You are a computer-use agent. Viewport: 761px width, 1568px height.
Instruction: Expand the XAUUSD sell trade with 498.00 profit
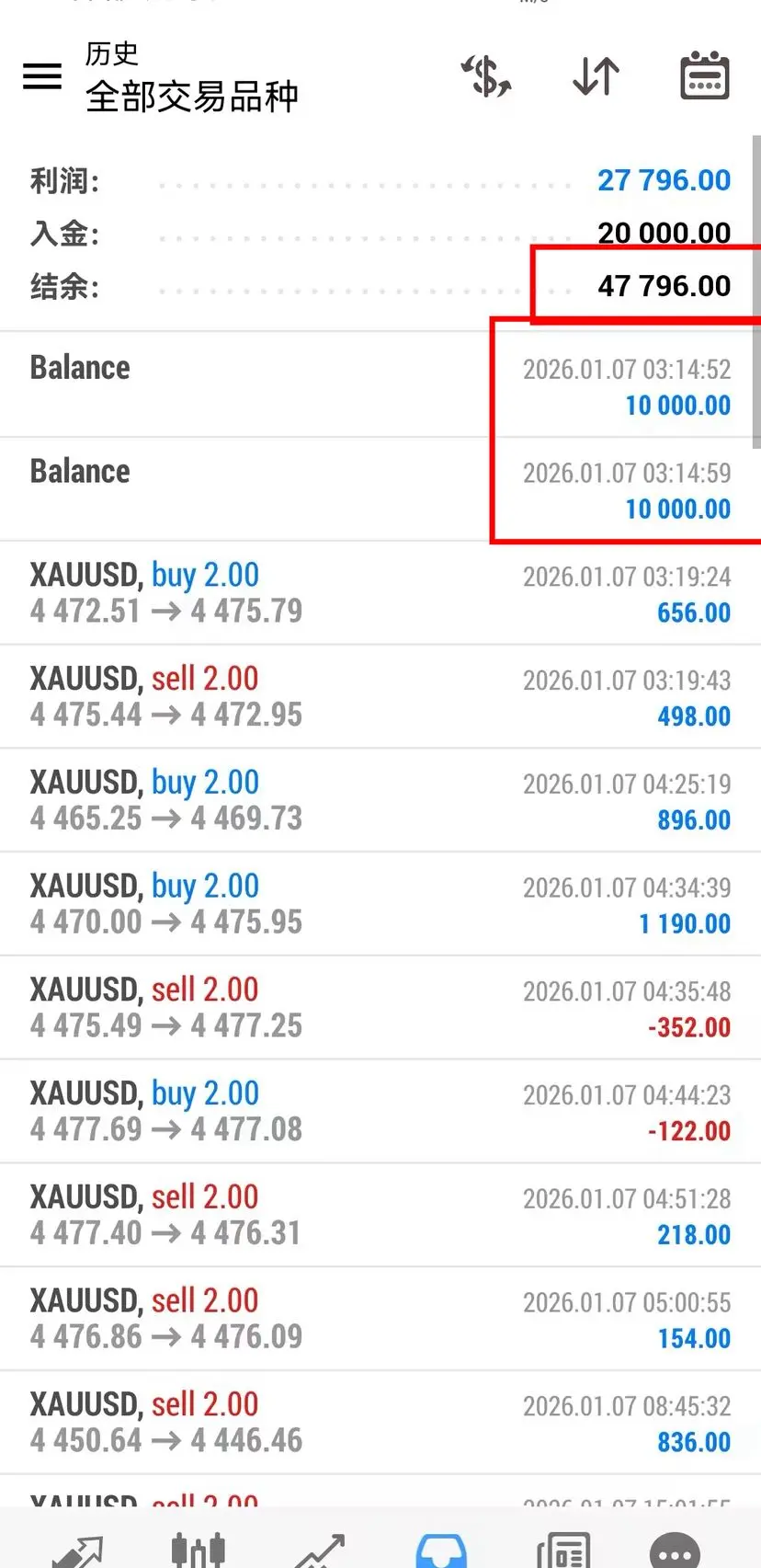click(380, 697)
